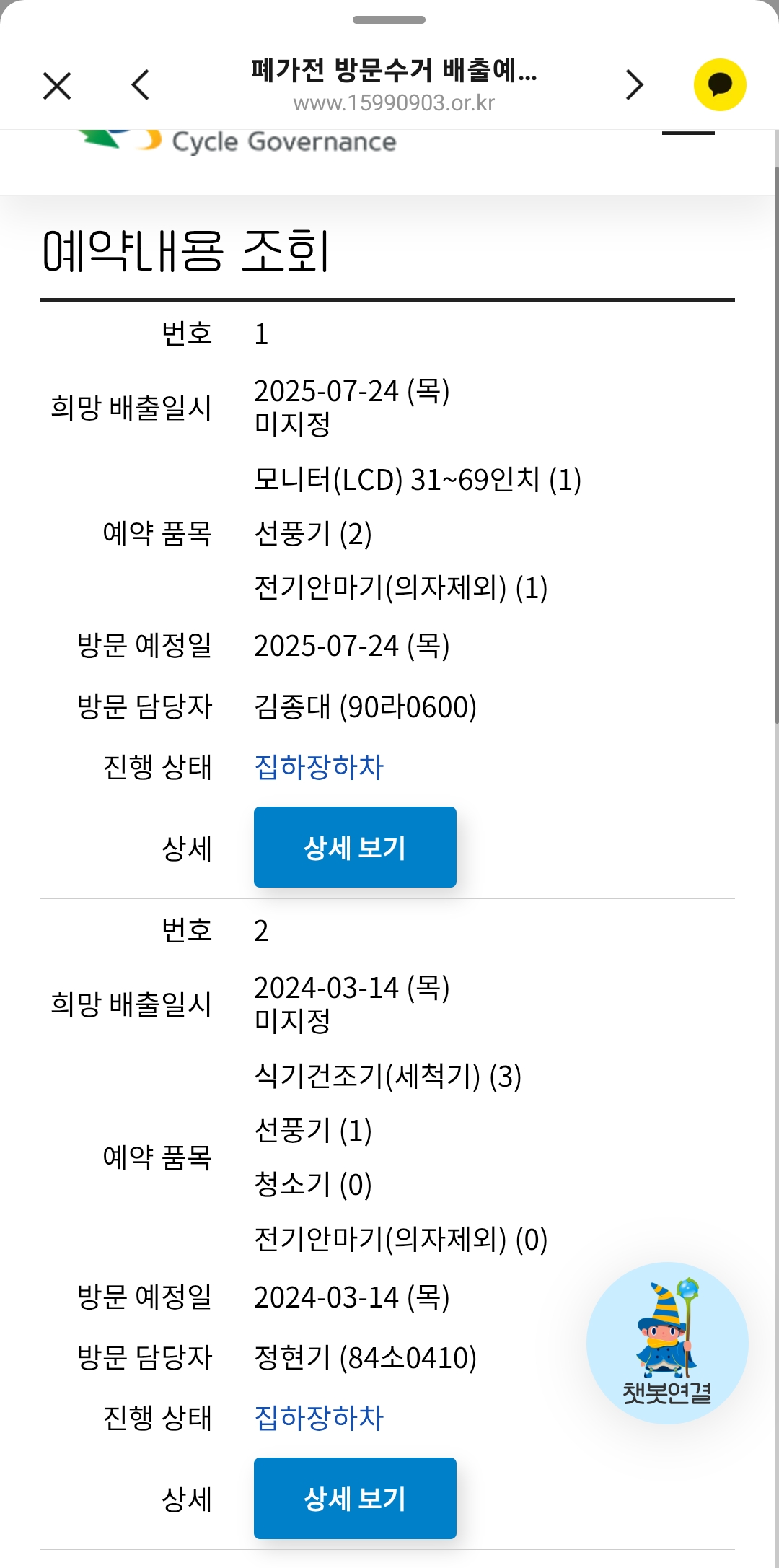Go forward to the next page
This screenshot has height=1568, width=779.
(634, 85)
